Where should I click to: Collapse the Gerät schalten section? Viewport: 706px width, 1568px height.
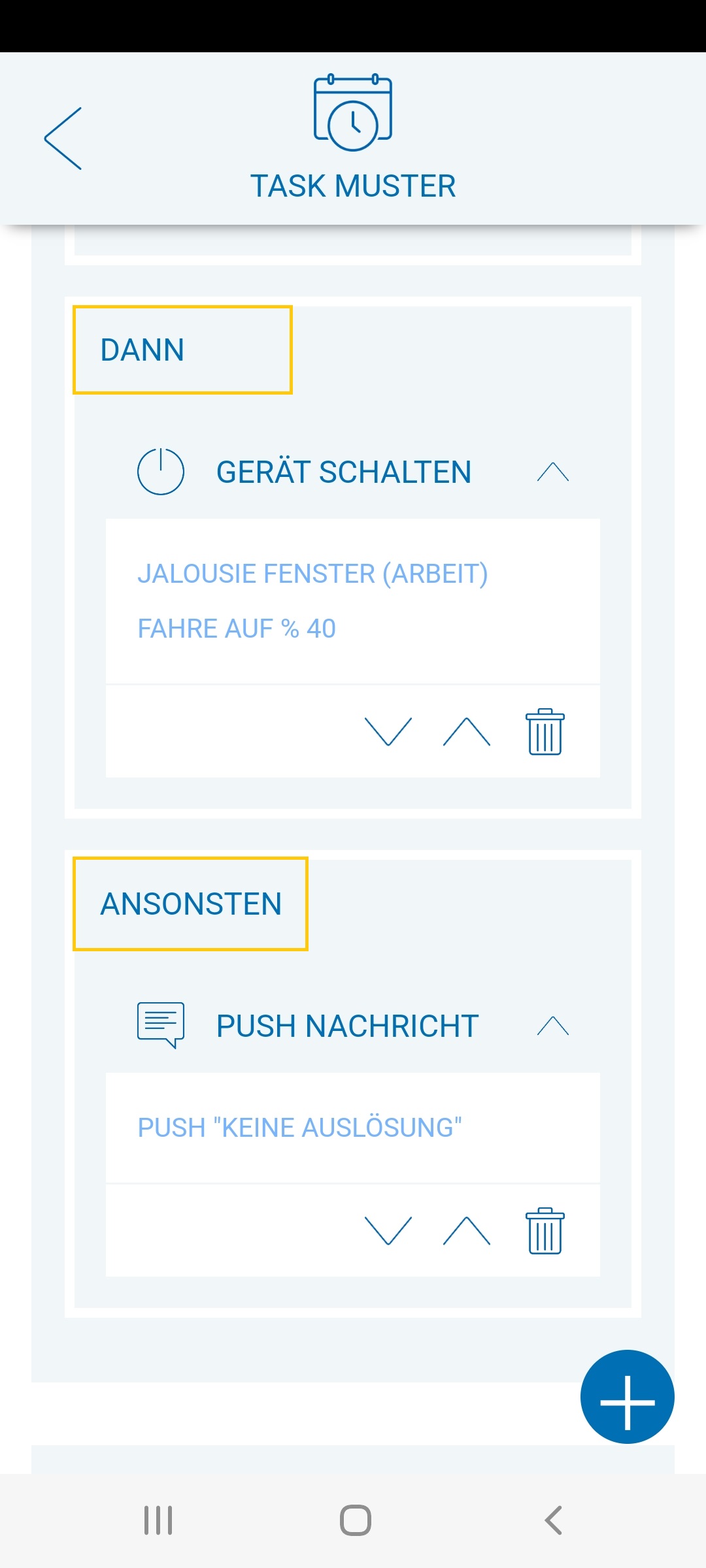click(552, 472)
